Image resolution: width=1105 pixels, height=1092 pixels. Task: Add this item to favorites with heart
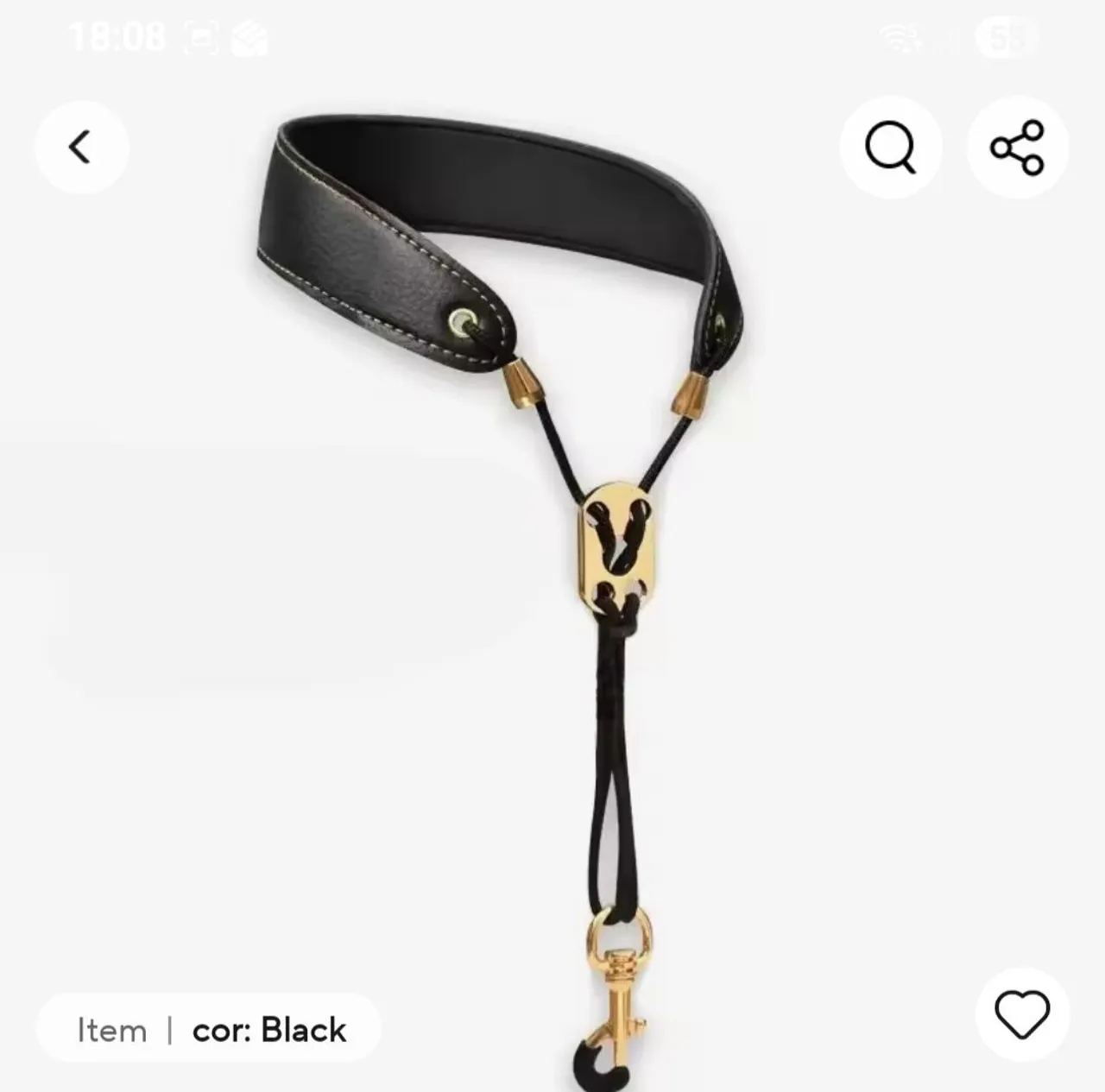click(x=1022, y=1014)
